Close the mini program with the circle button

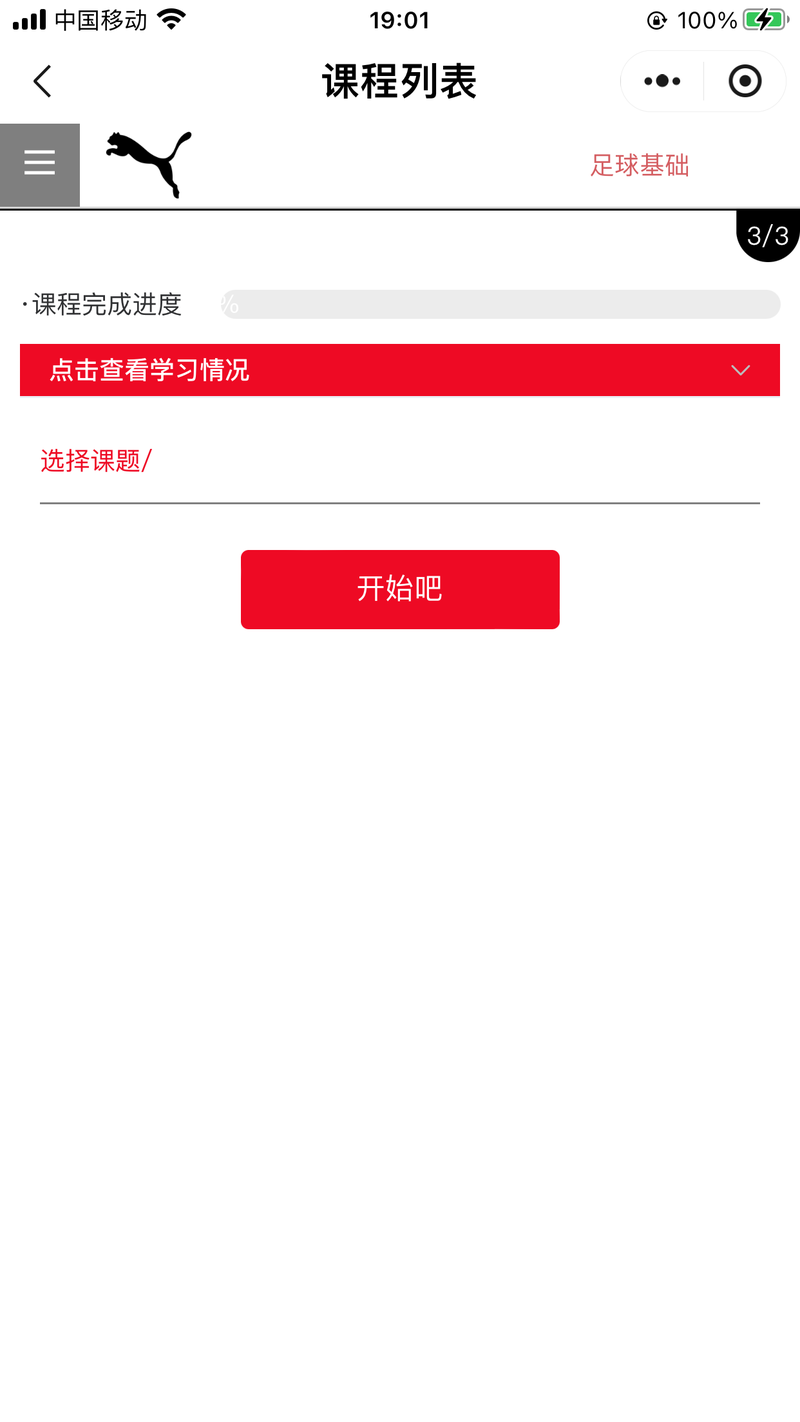pos(745,81)
